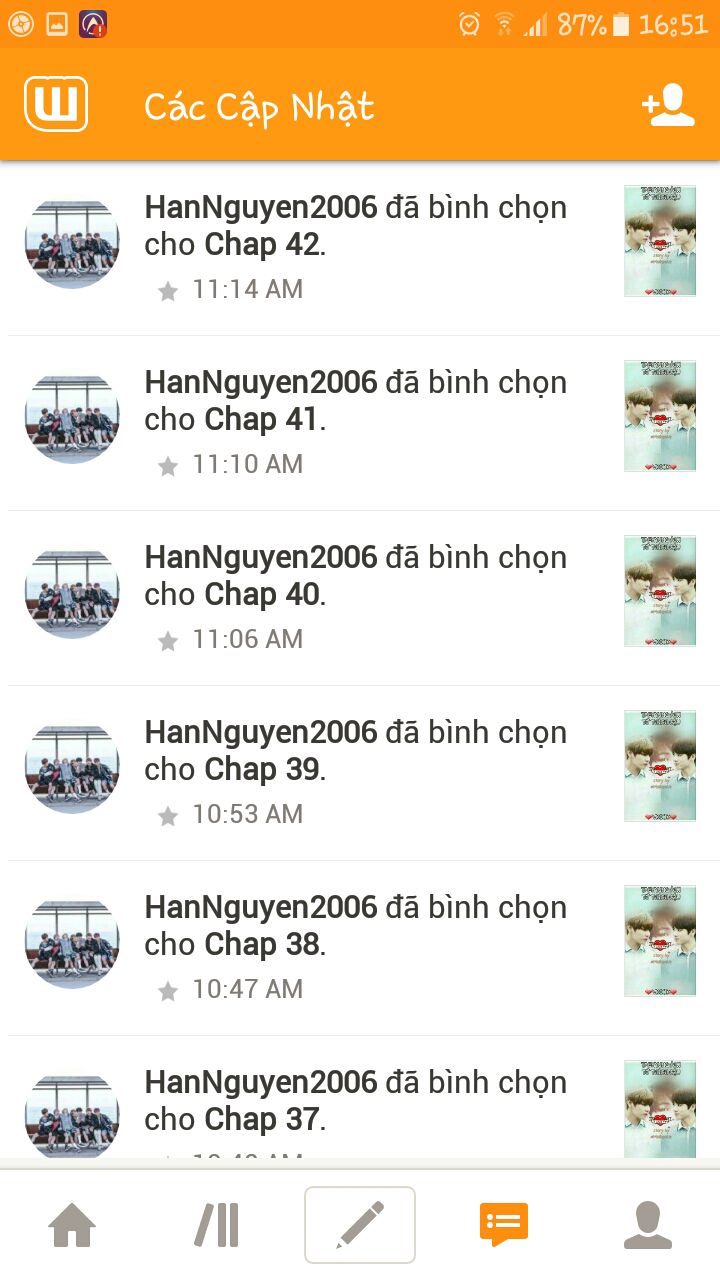Open the profile tab
Image resolution: width=720 pixels, height=1280 pixels.
[x=648, y=1225]
